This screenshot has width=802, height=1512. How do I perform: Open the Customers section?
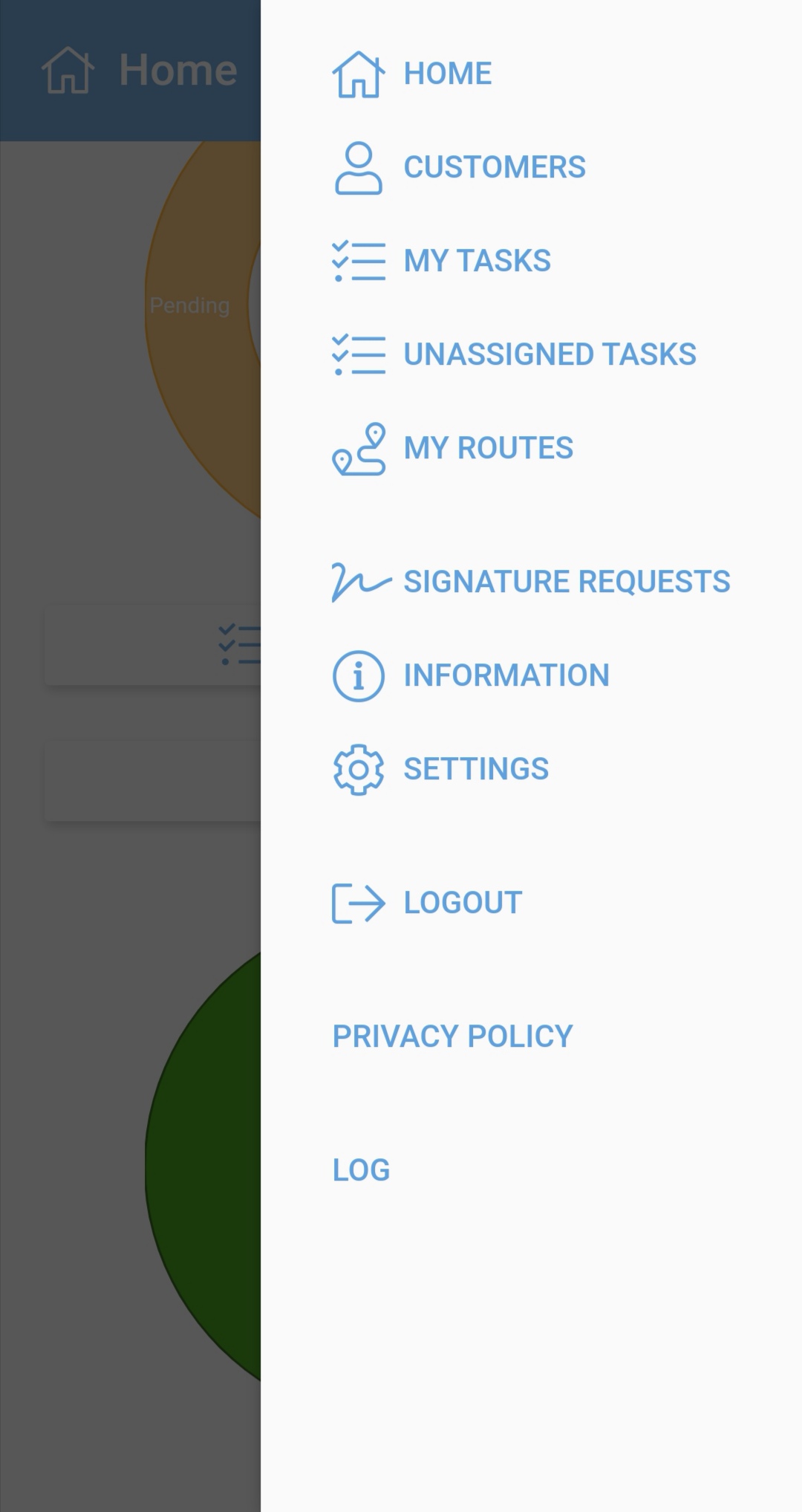494,167
